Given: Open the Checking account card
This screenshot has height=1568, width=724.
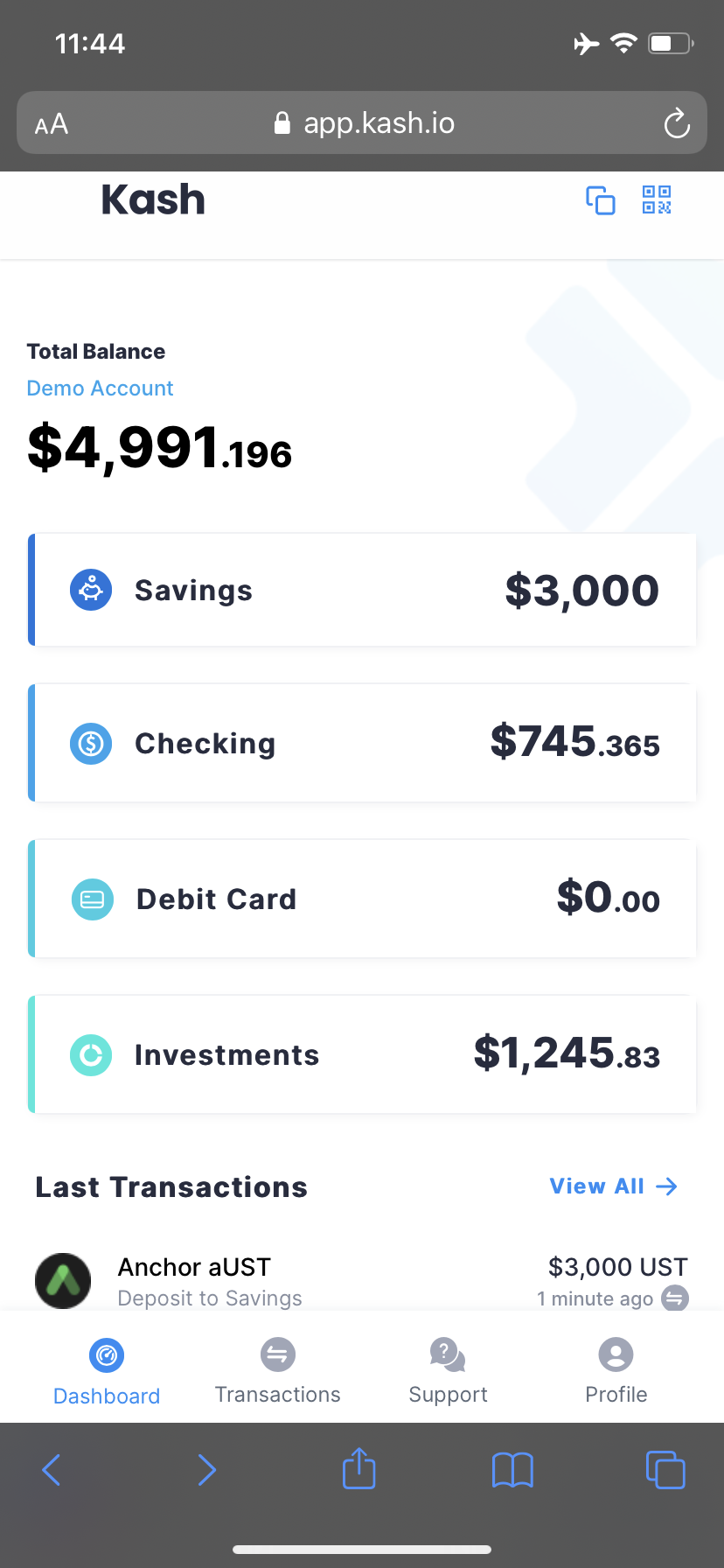Looking at the screenshot, I should 362,743.
